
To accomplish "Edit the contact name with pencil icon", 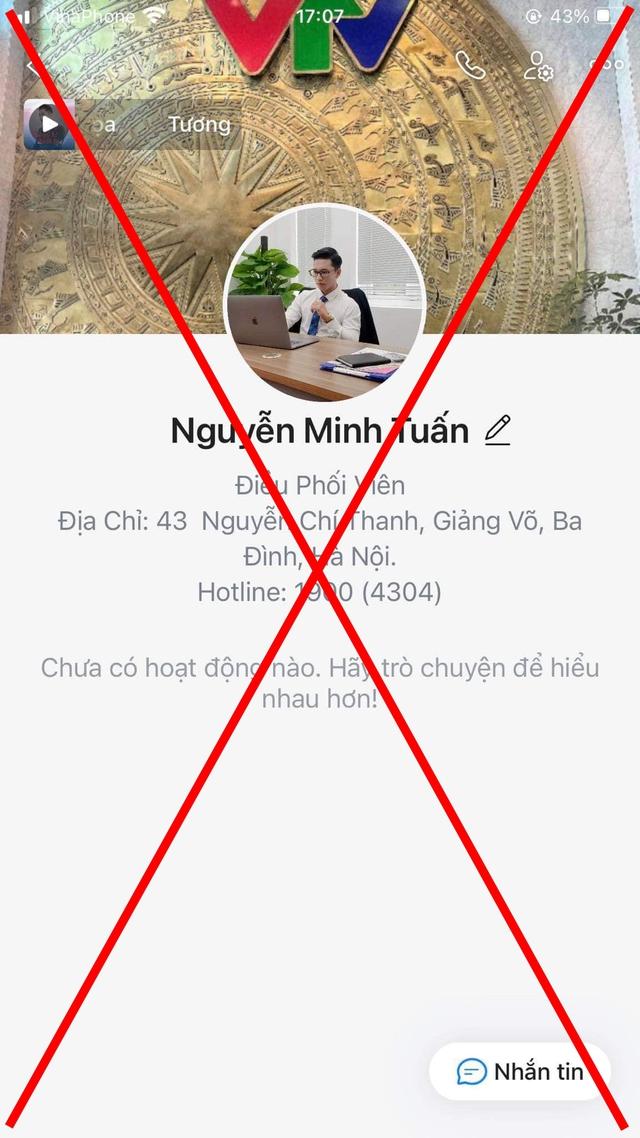I will [x=497, y=431].
